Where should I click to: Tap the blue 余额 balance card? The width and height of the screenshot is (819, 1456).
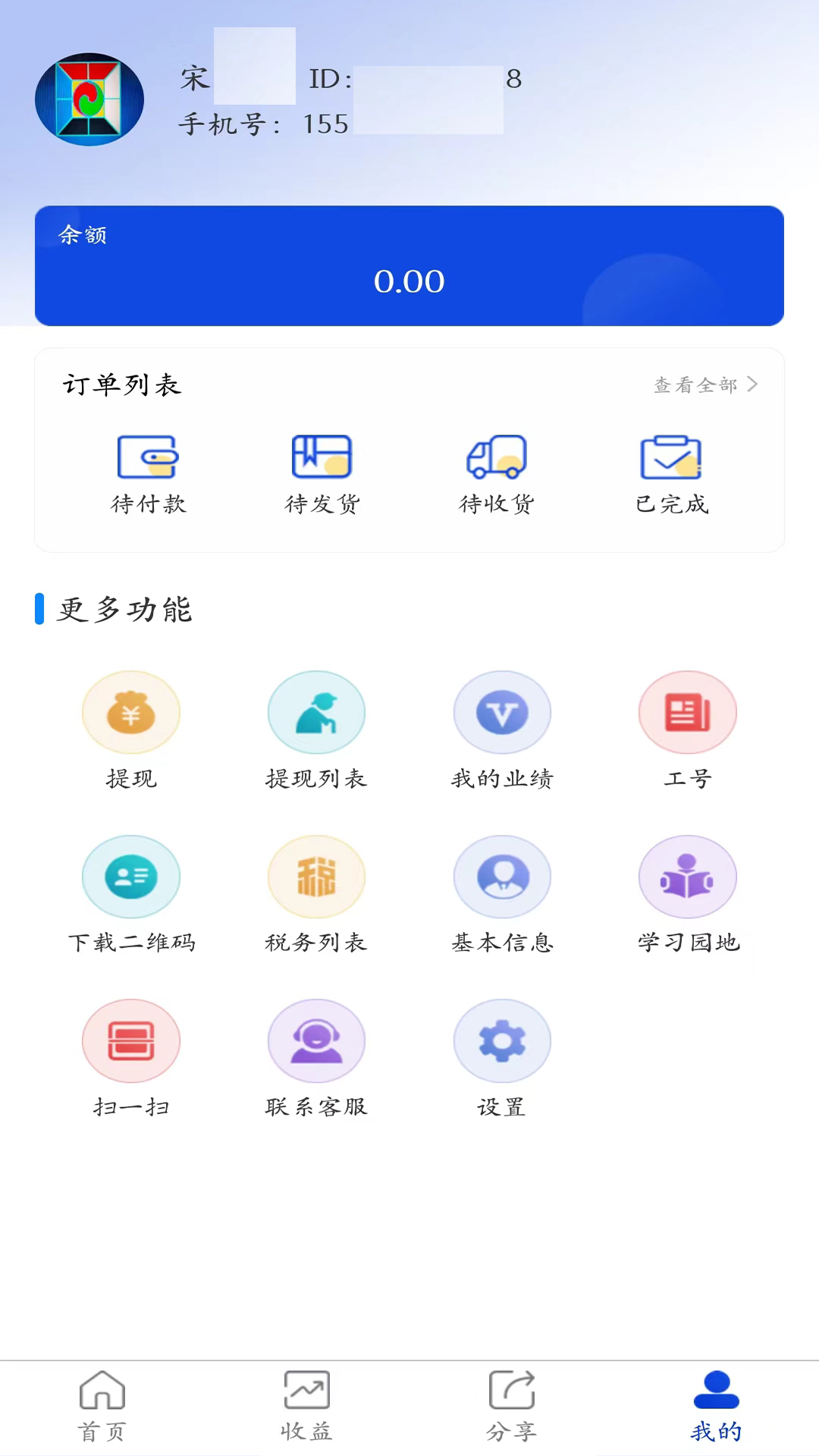[x=409, y=265]
